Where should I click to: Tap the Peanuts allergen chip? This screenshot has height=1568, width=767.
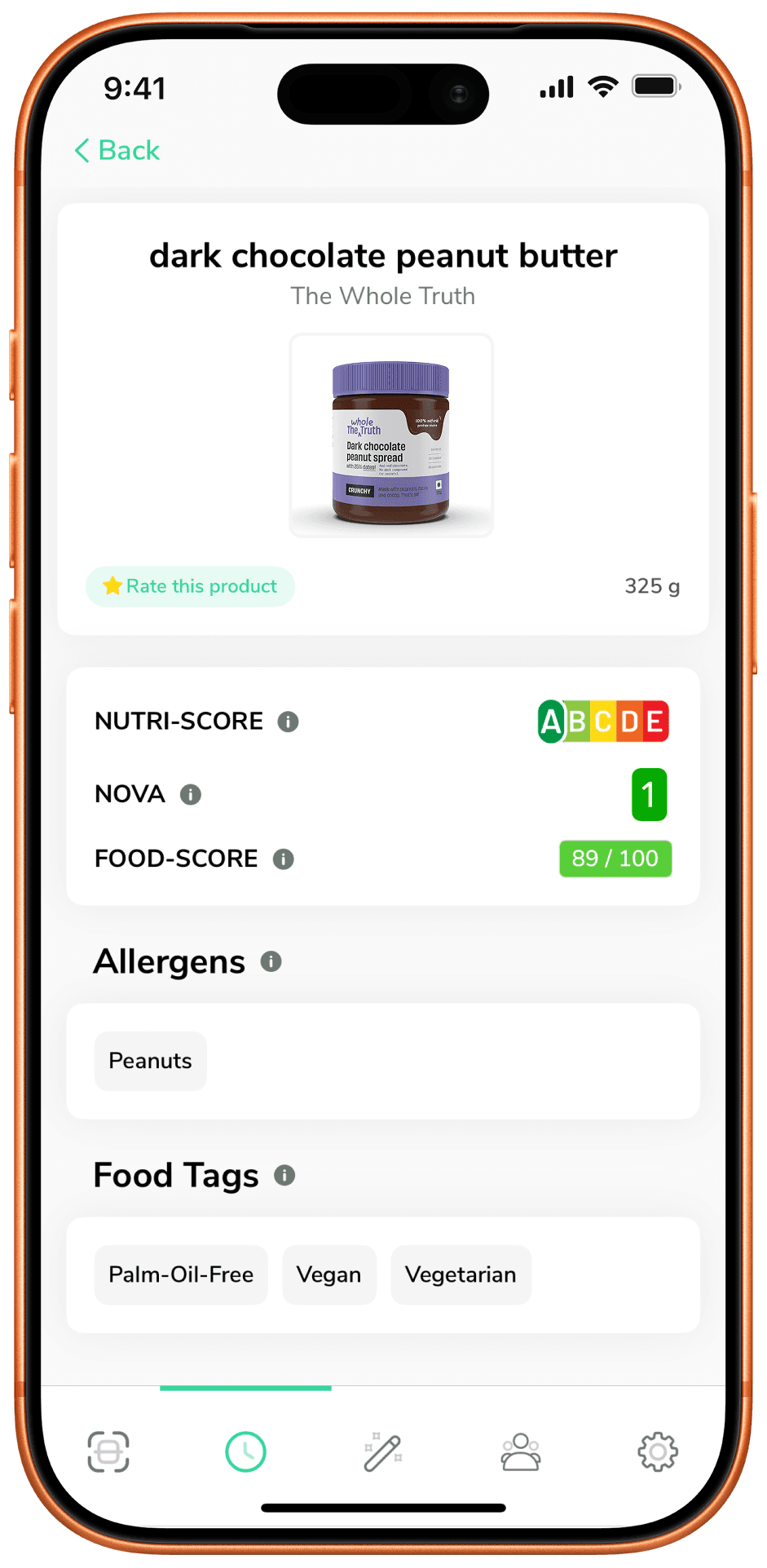[x=150, y=1061]
